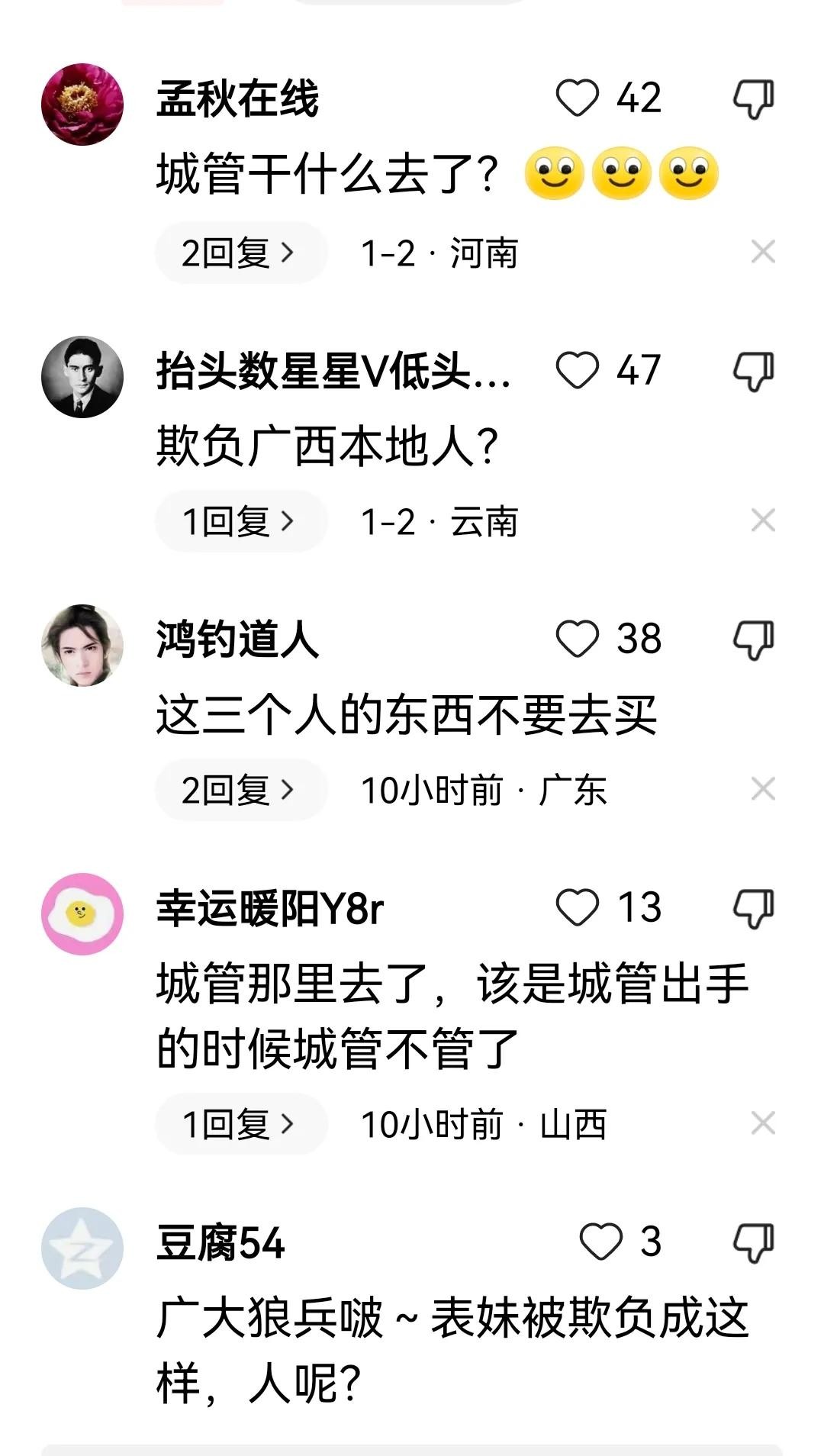This screenshot has width=824, height=1456.
Task: Open 鸿钧道人's profile avatar
Action: 82,646
